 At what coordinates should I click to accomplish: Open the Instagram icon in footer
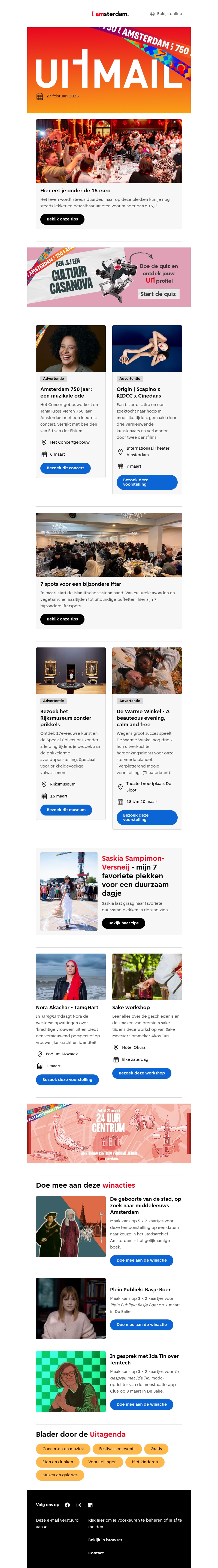(x=78, y=1505)
